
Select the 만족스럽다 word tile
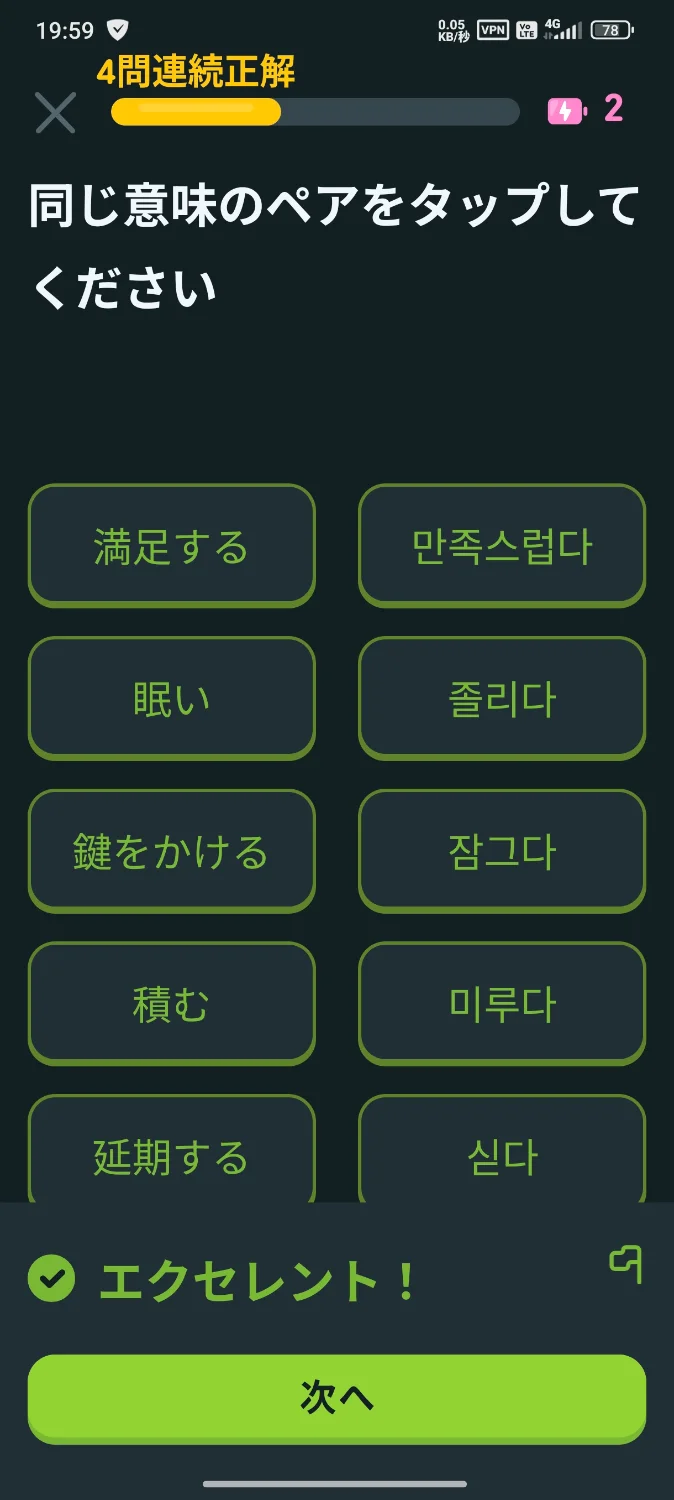click(502, 546)
